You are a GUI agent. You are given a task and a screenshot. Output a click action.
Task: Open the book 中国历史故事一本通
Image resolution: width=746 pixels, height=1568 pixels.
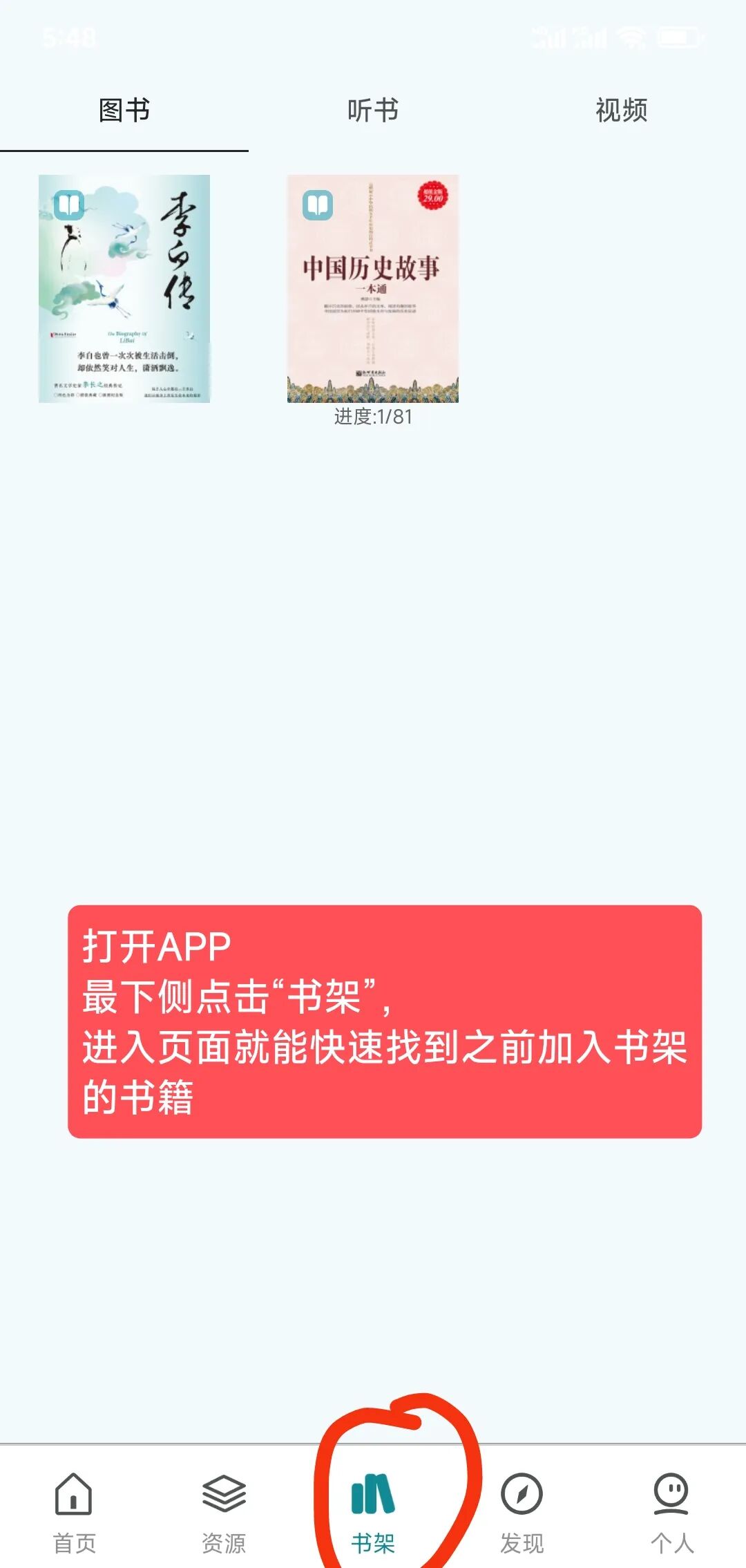[372, 289]
